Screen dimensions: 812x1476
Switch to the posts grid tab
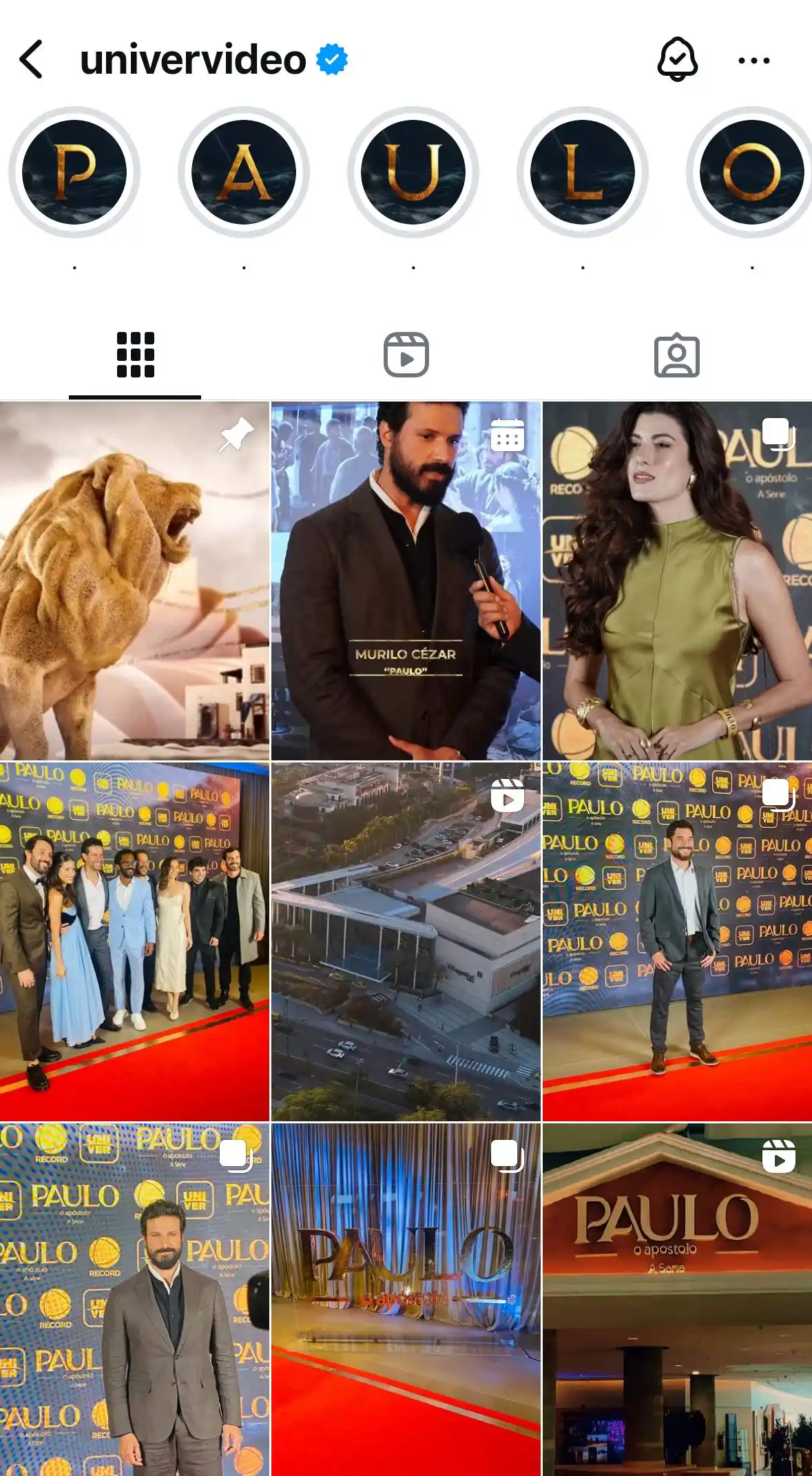click(x=135, y=355)
